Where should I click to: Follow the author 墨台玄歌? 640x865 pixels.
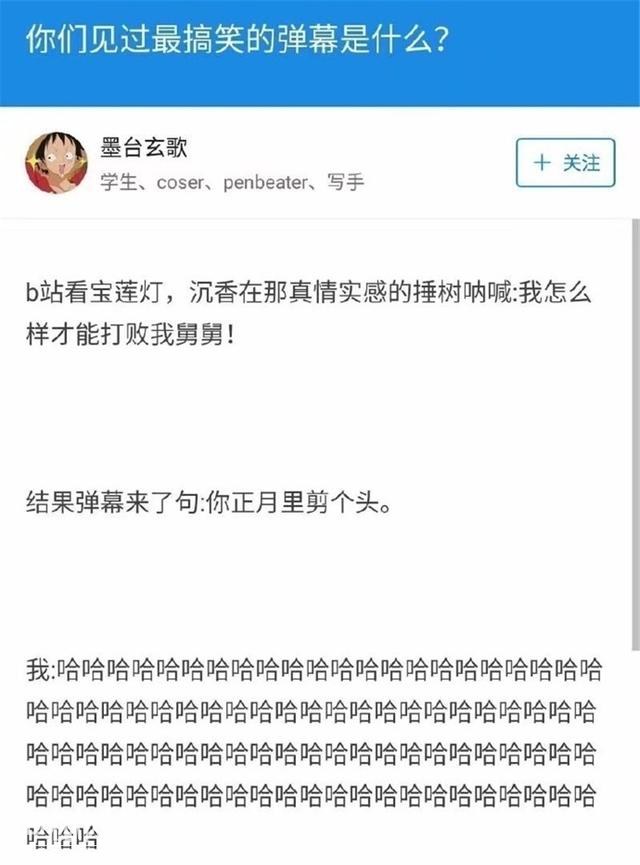click(x=565, y=163)
